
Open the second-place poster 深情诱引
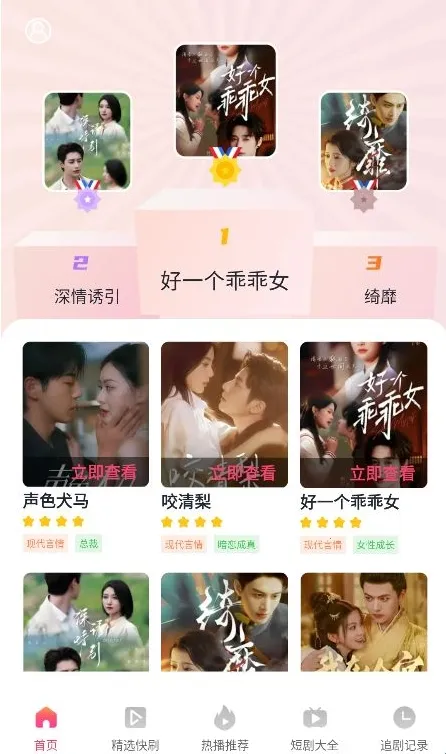click(87, 141)
